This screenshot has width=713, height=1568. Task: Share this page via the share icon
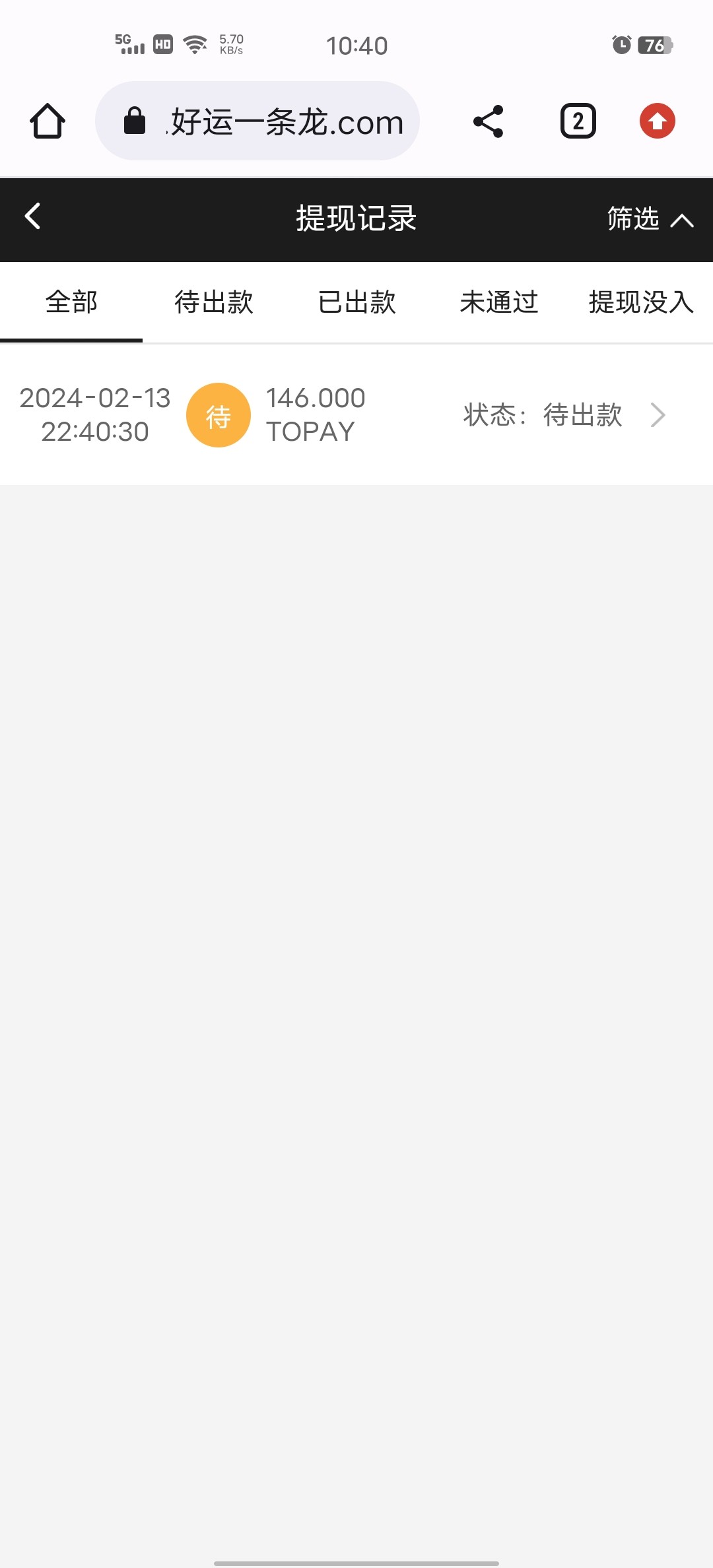(489, 121)
